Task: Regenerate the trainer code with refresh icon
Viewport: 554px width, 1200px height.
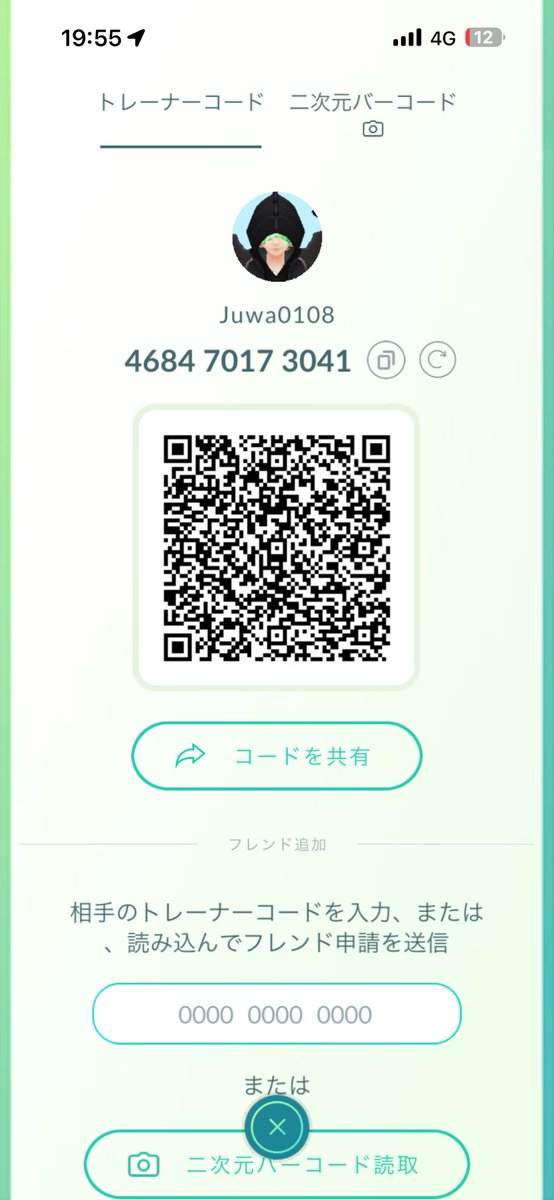Action: (437, 360)
